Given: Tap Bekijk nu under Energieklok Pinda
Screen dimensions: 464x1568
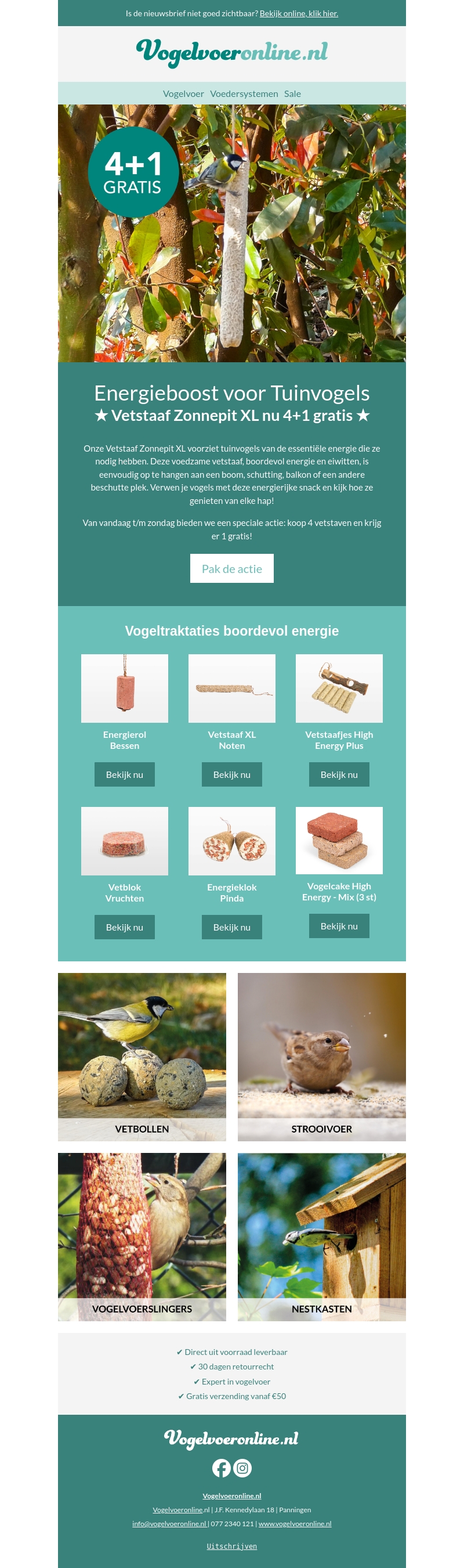Looking at the screenshot, I should coord(231,927).
